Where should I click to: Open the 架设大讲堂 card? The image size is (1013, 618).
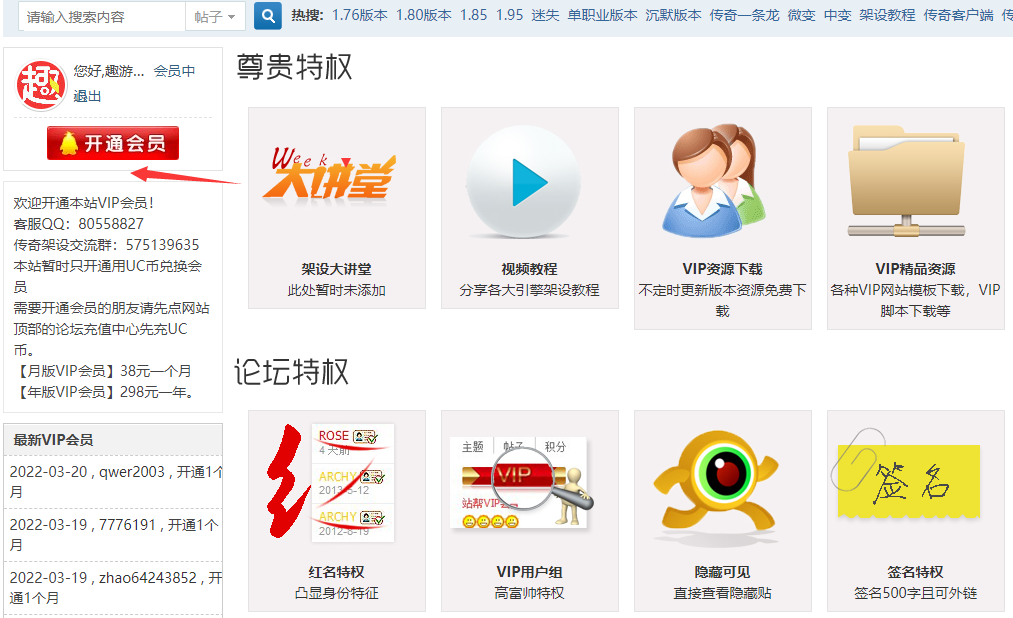[337, 218]
